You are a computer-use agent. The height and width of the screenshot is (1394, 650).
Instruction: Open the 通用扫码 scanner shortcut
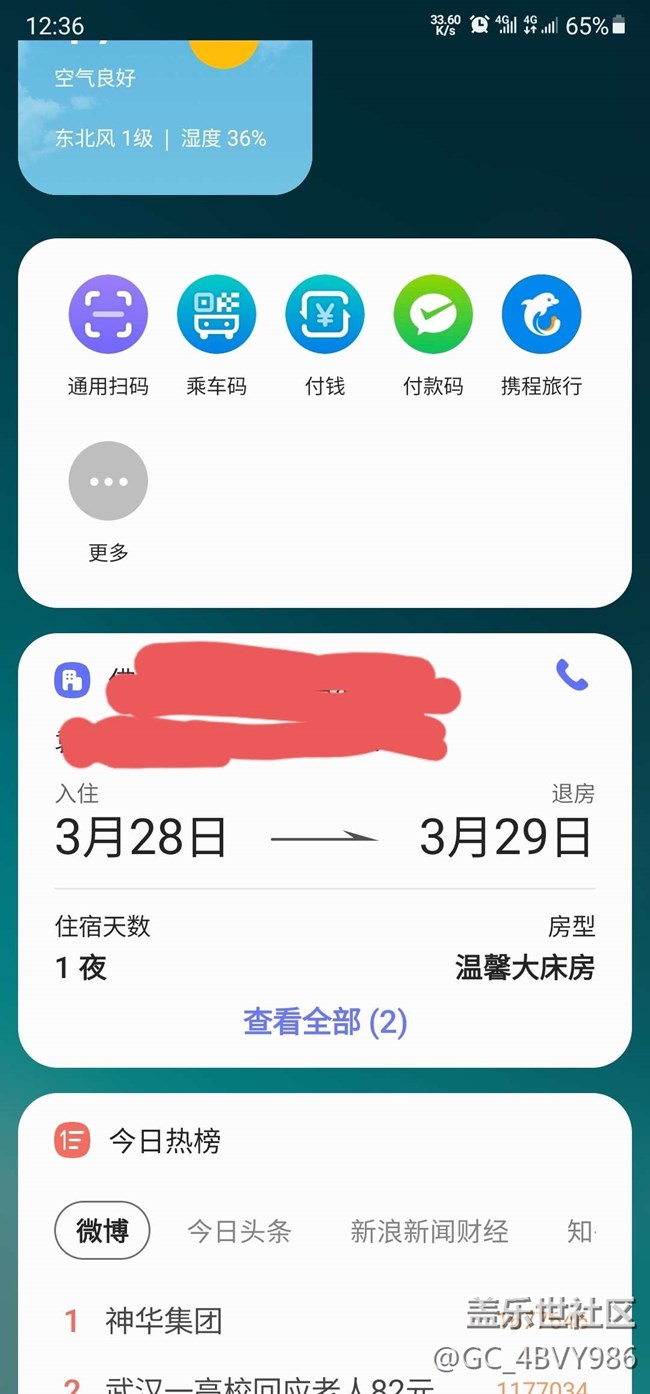tap(108, 315)
